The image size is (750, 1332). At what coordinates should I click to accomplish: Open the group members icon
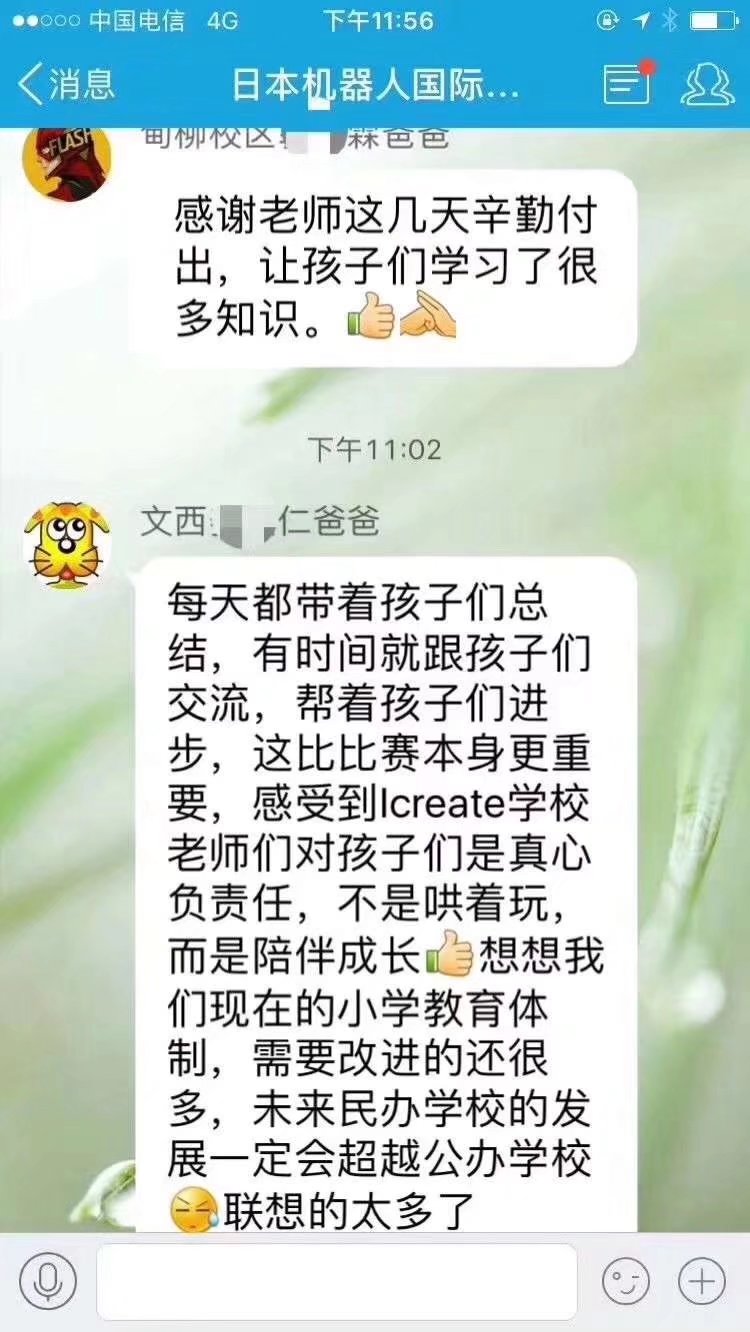pos(707,84)
